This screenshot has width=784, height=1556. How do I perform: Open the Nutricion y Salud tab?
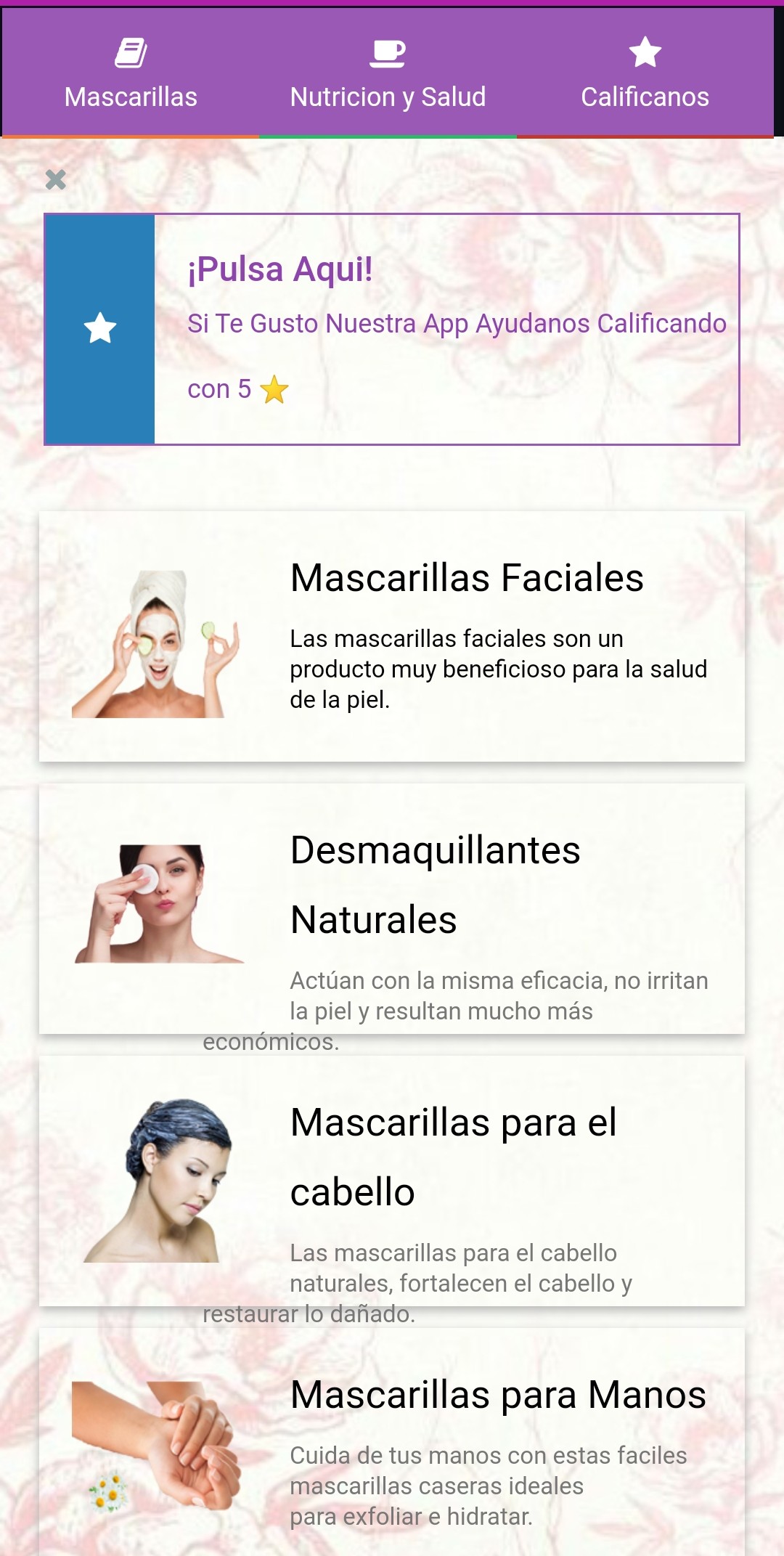[388, 73]
